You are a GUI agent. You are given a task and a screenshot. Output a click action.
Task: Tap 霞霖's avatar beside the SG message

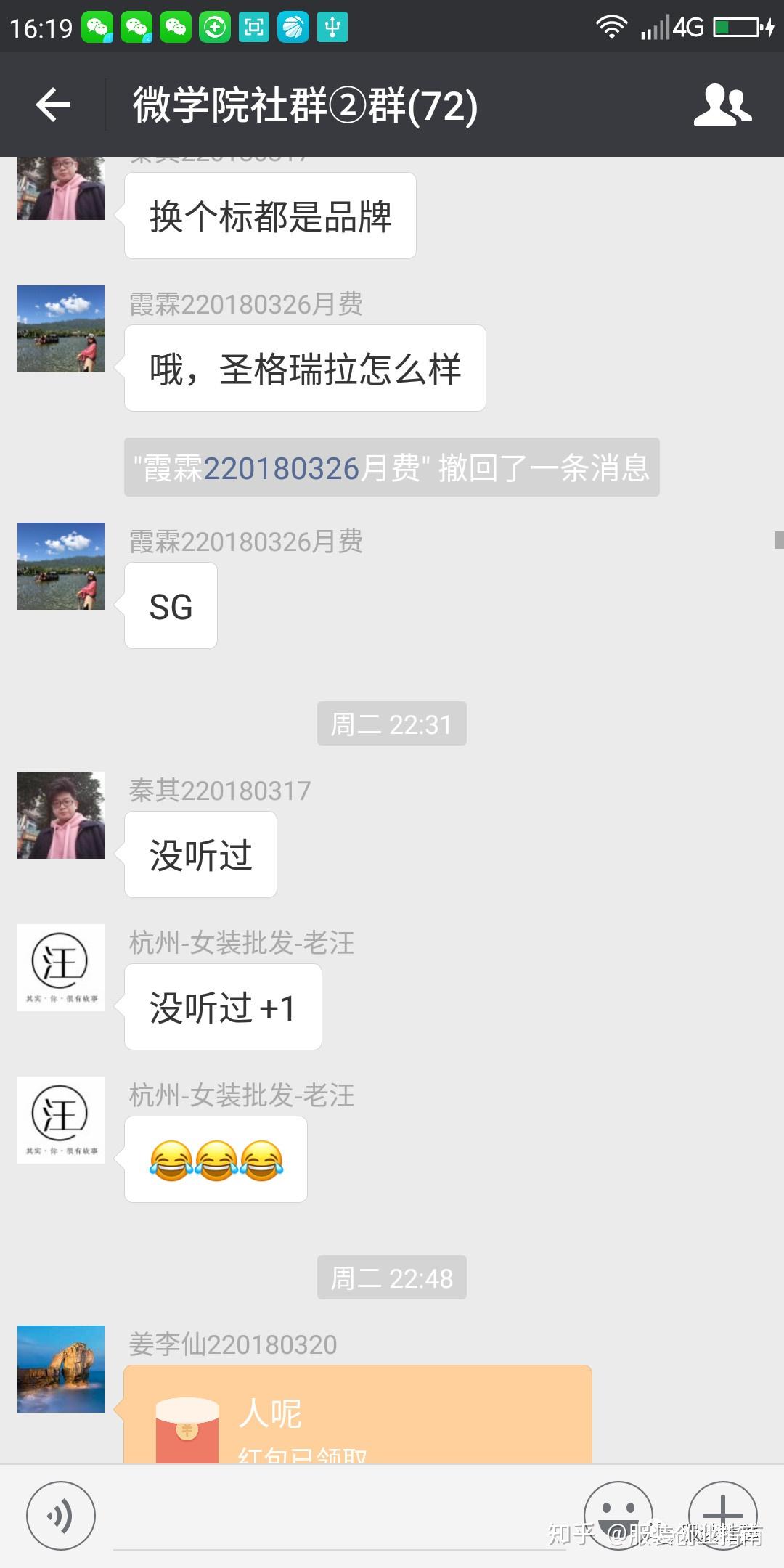(61, 566)
